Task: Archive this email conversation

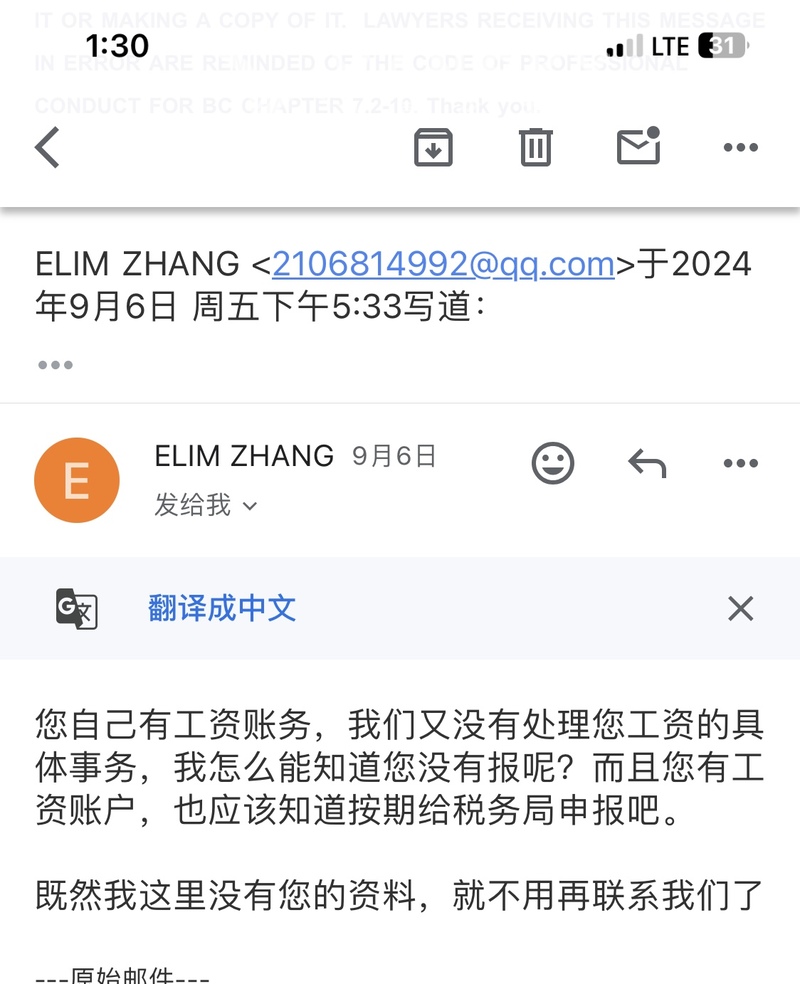Action: (x=433, y=148)
